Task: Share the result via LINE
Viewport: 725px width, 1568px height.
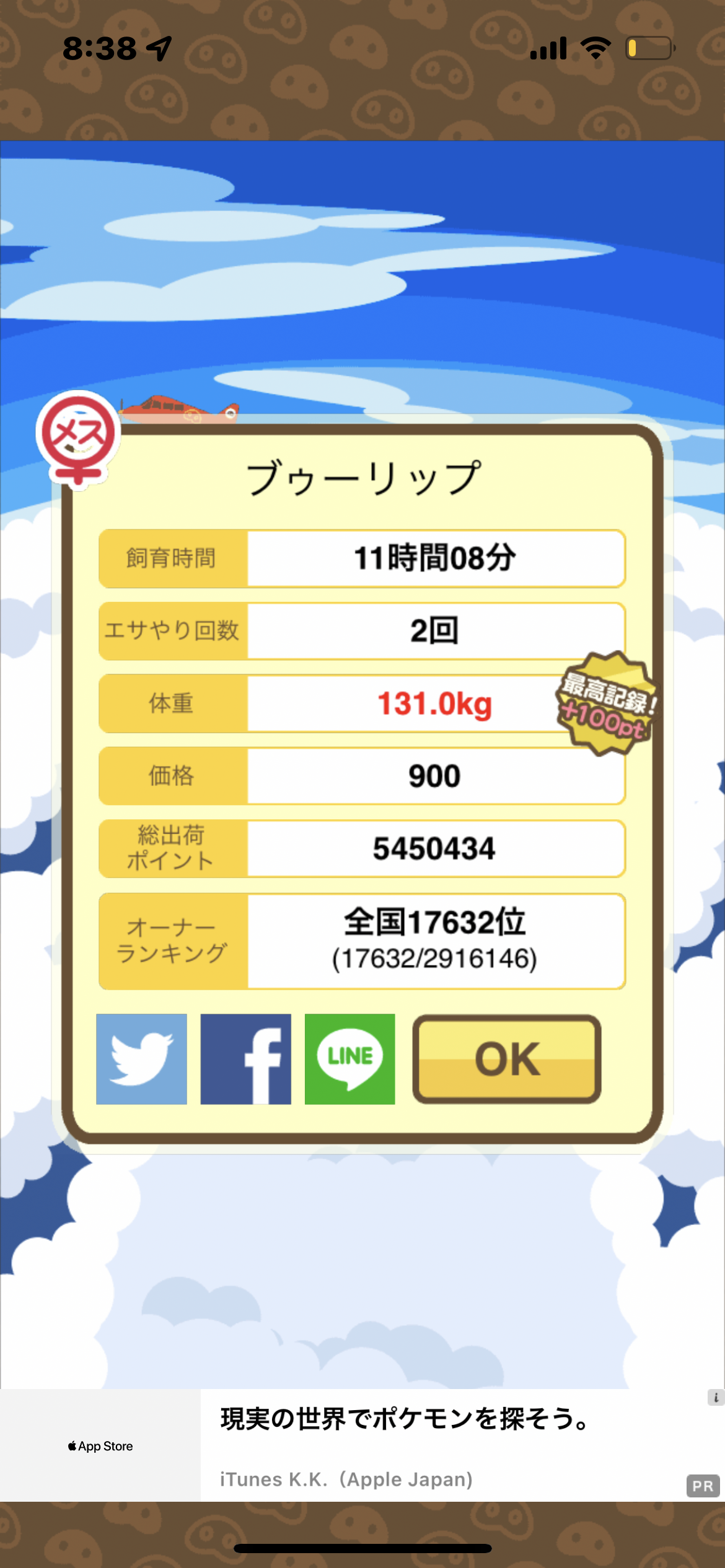Action: (x=349, y=1058)
